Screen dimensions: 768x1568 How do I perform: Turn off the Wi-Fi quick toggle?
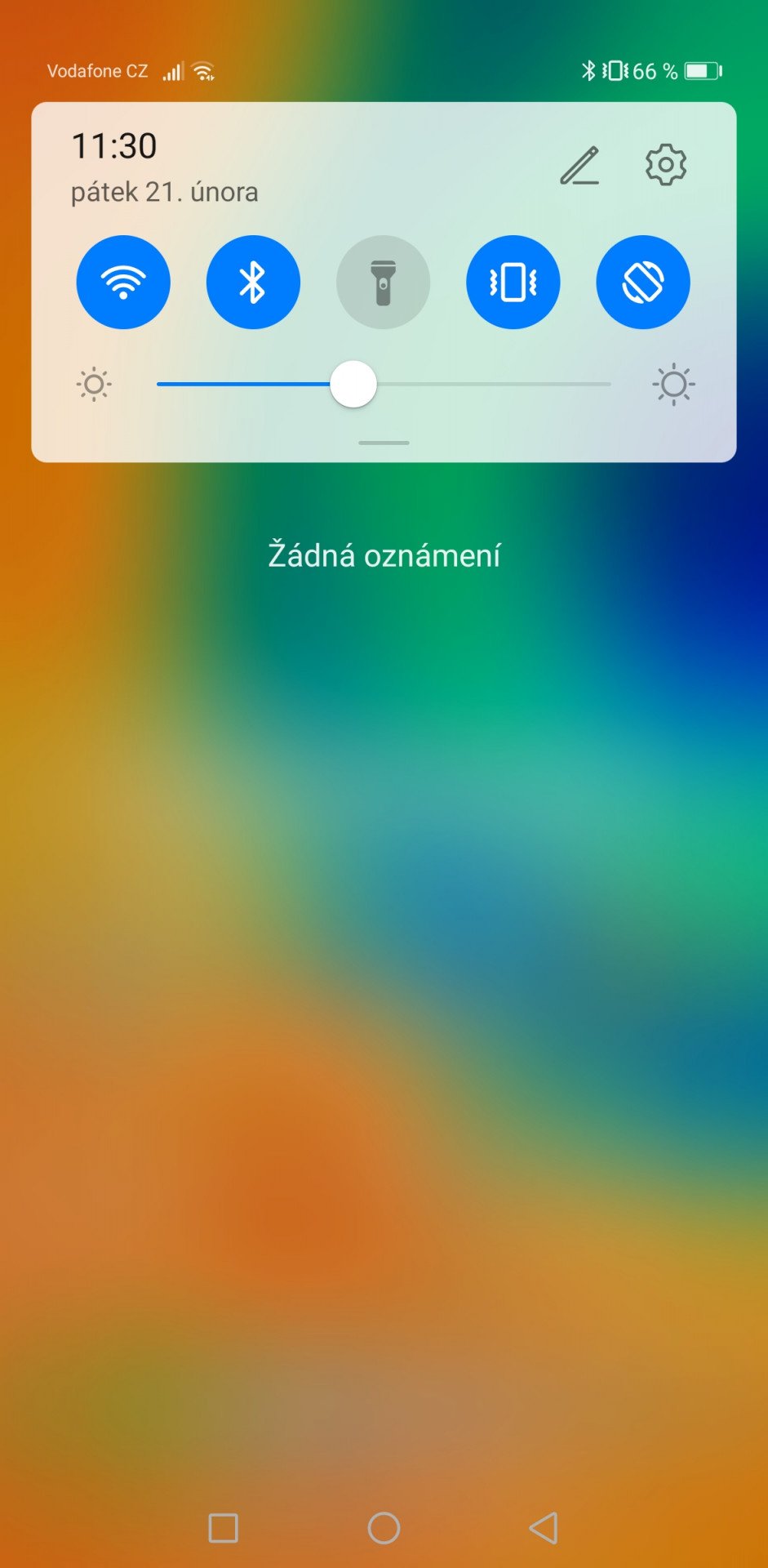point(123,283)
